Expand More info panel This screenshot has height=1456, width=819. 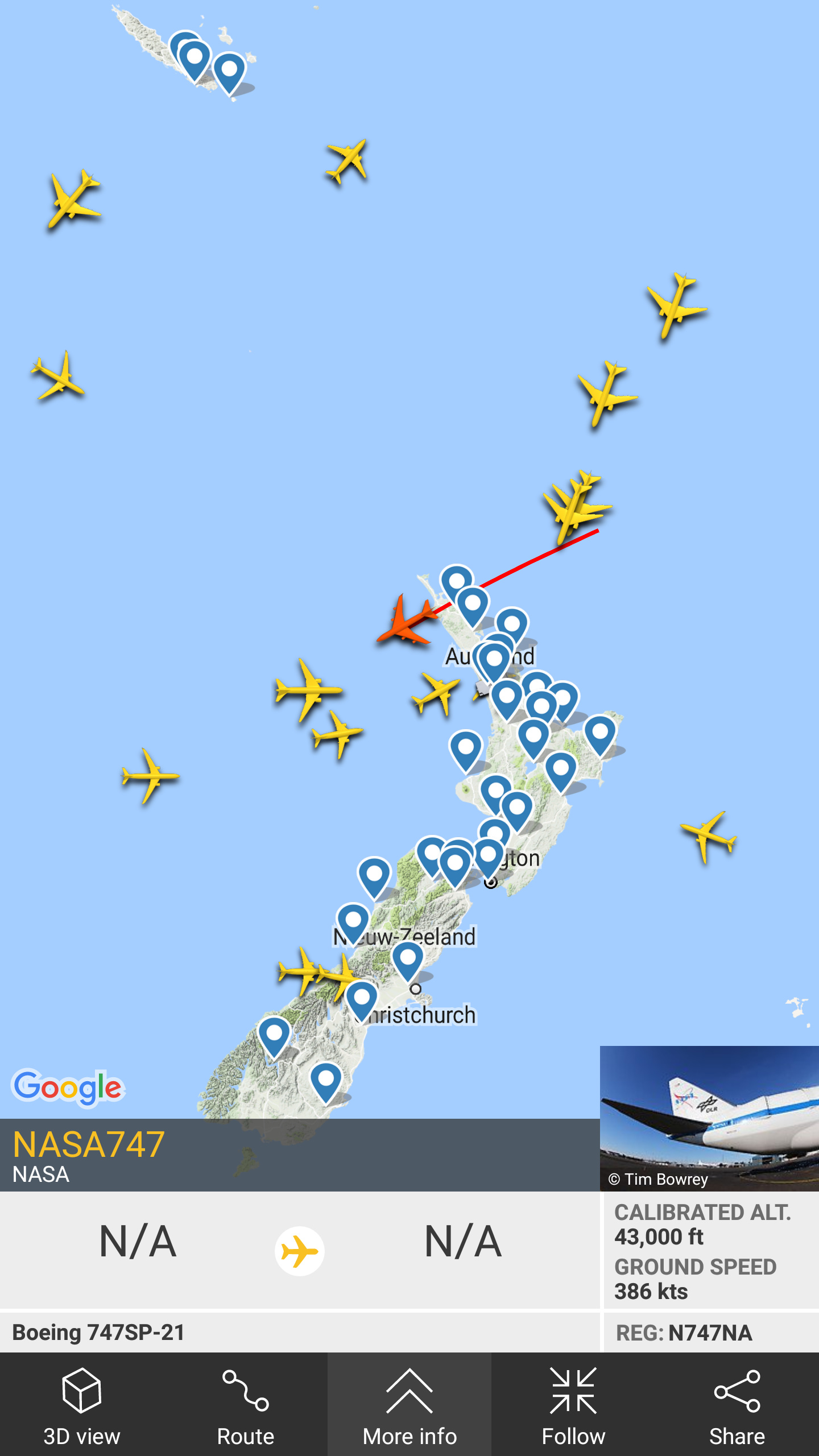click(409, 1404)
